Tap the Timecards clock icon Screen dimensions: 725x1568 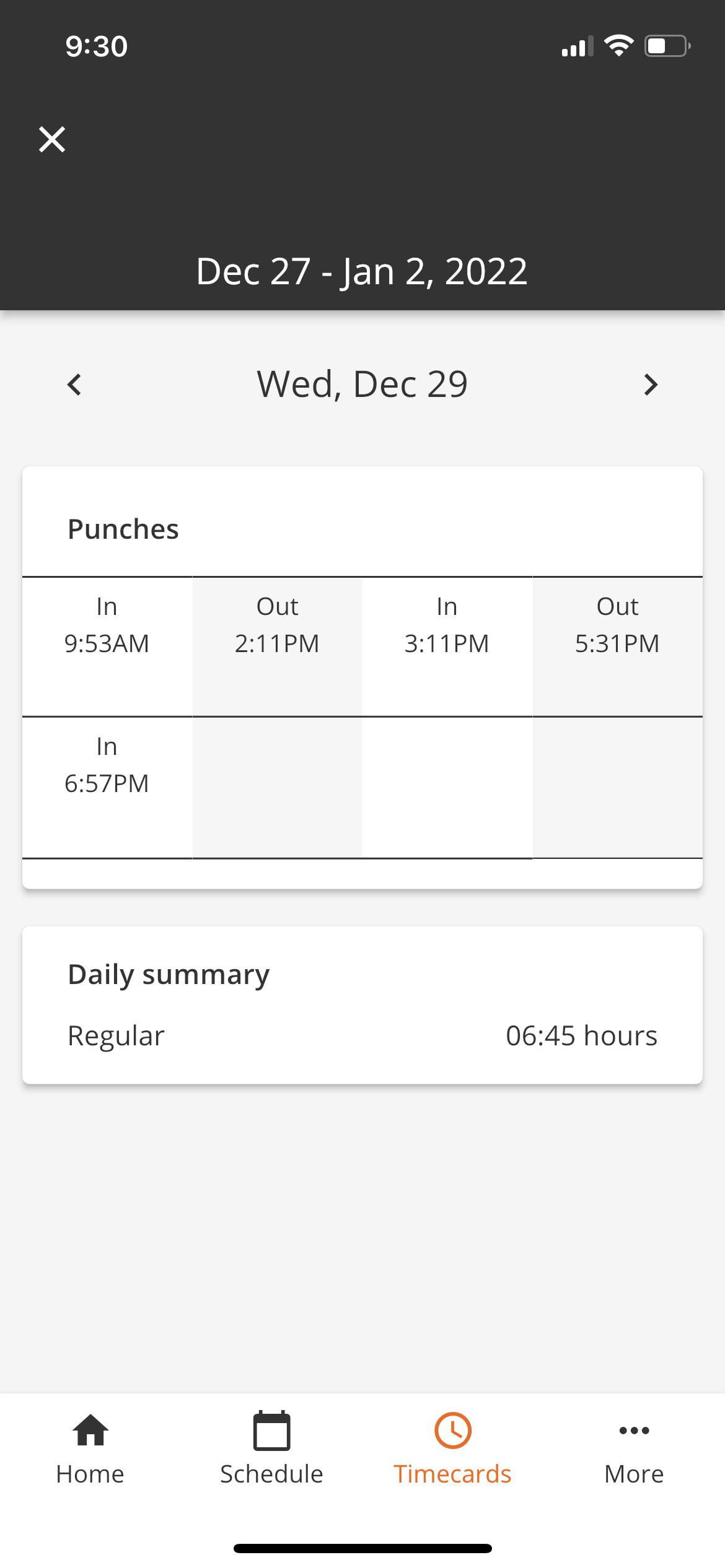(452, 1431)
